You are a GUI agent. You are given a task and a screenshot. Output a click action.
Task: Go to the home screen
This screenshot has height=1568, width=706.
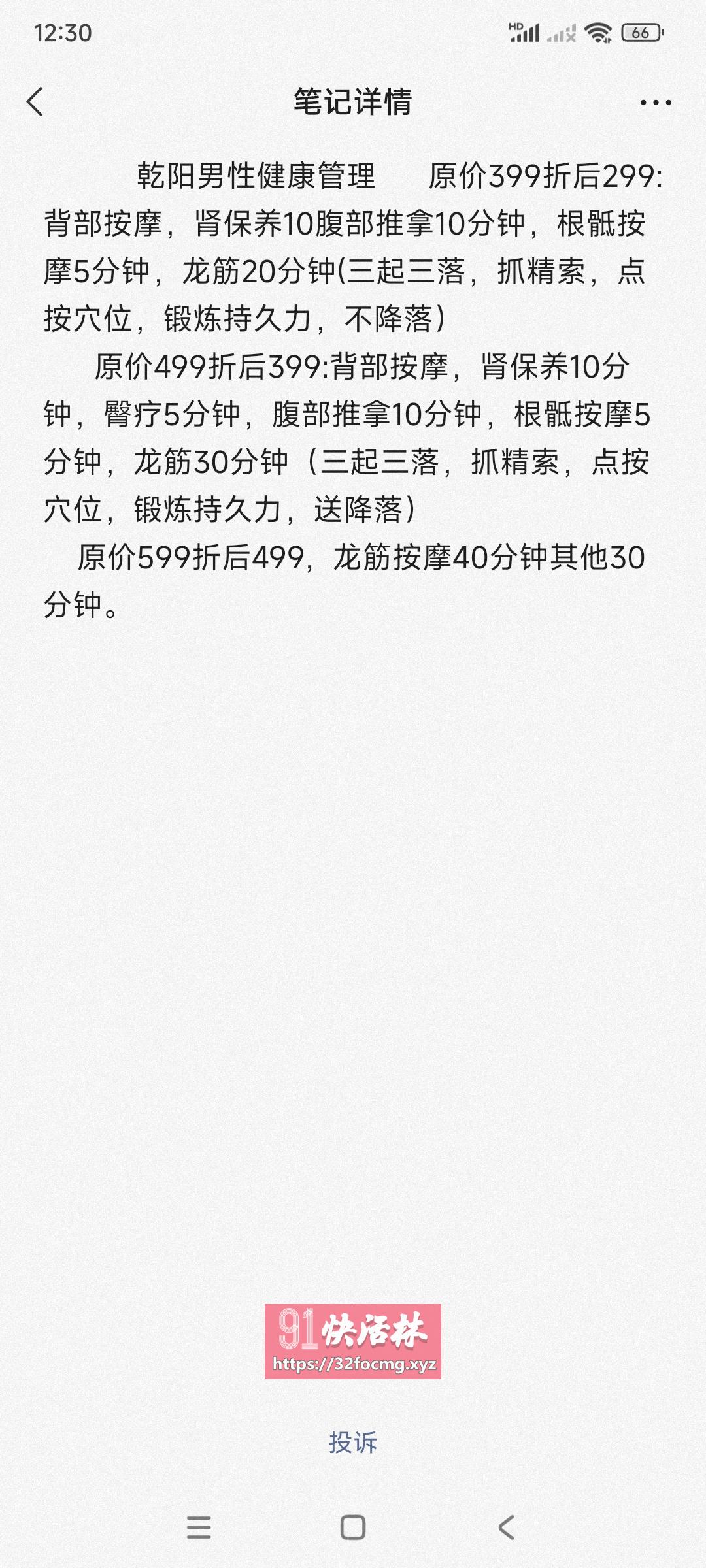[353, 1527]
